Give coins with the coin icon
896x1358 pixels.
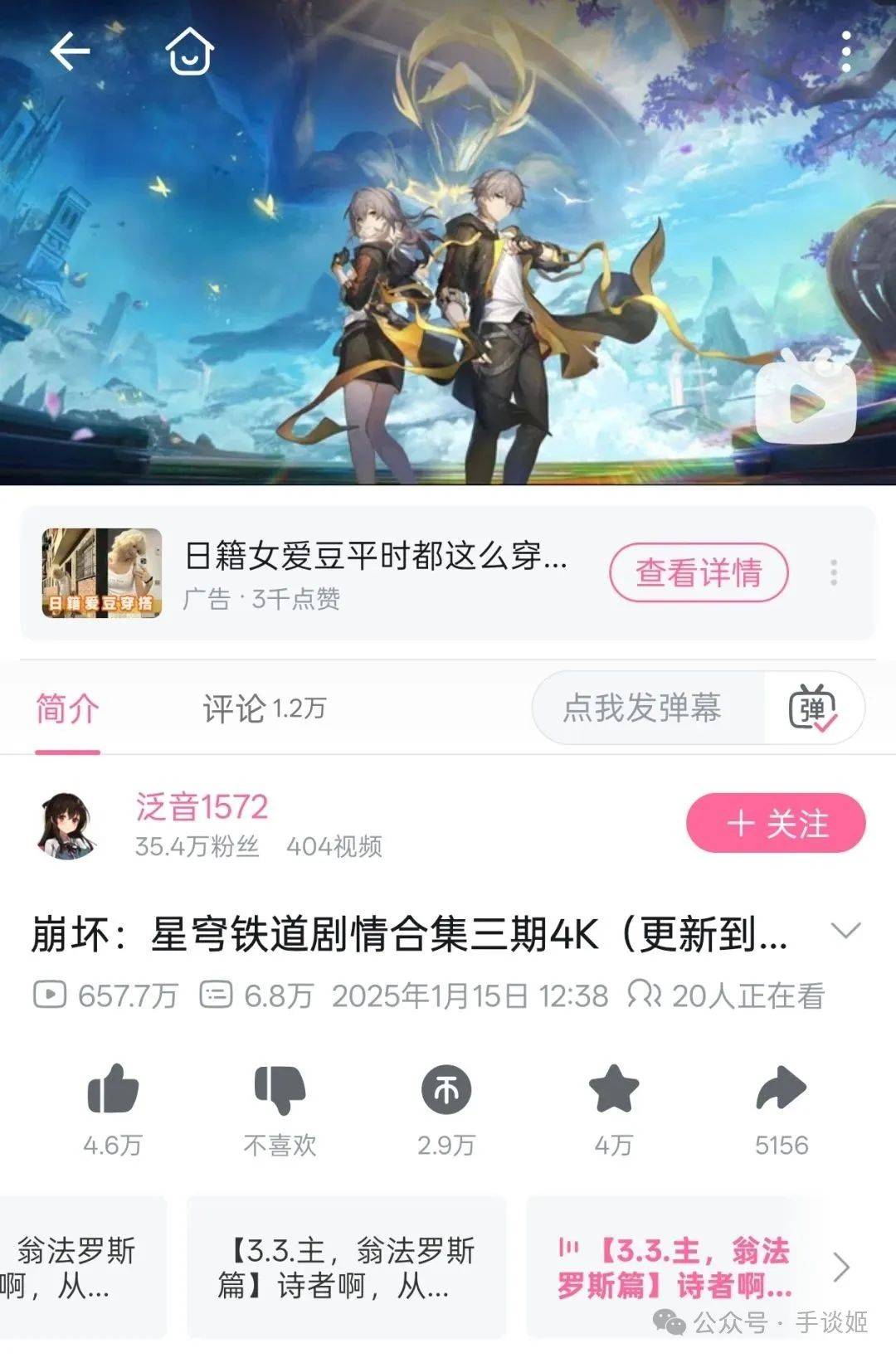pos(446,1089)
